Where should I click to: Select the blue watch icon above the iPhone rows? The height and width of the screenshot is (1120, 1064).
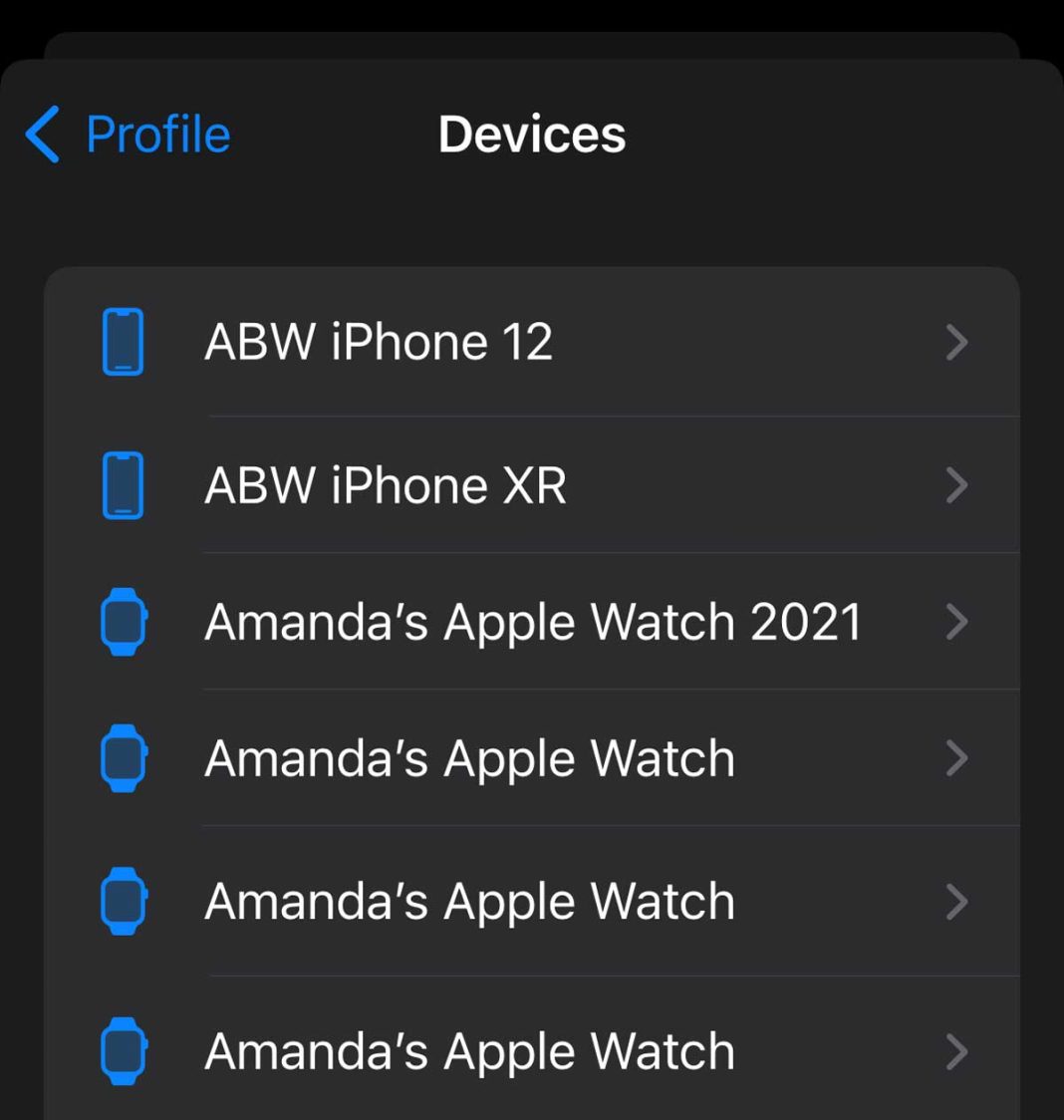(123, 622)
